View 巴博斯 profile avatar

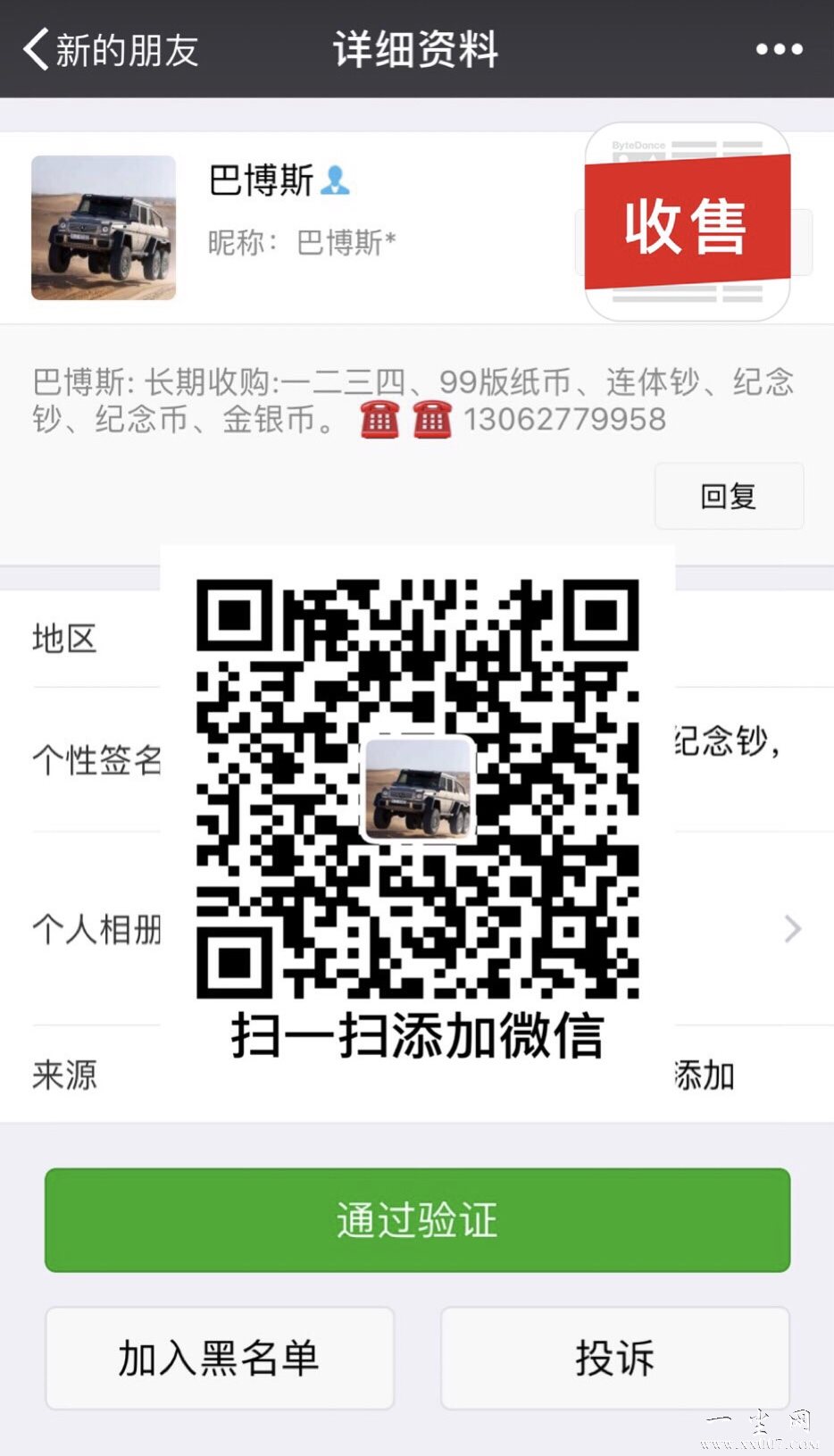pyautogui.click(x=104, y=228)
